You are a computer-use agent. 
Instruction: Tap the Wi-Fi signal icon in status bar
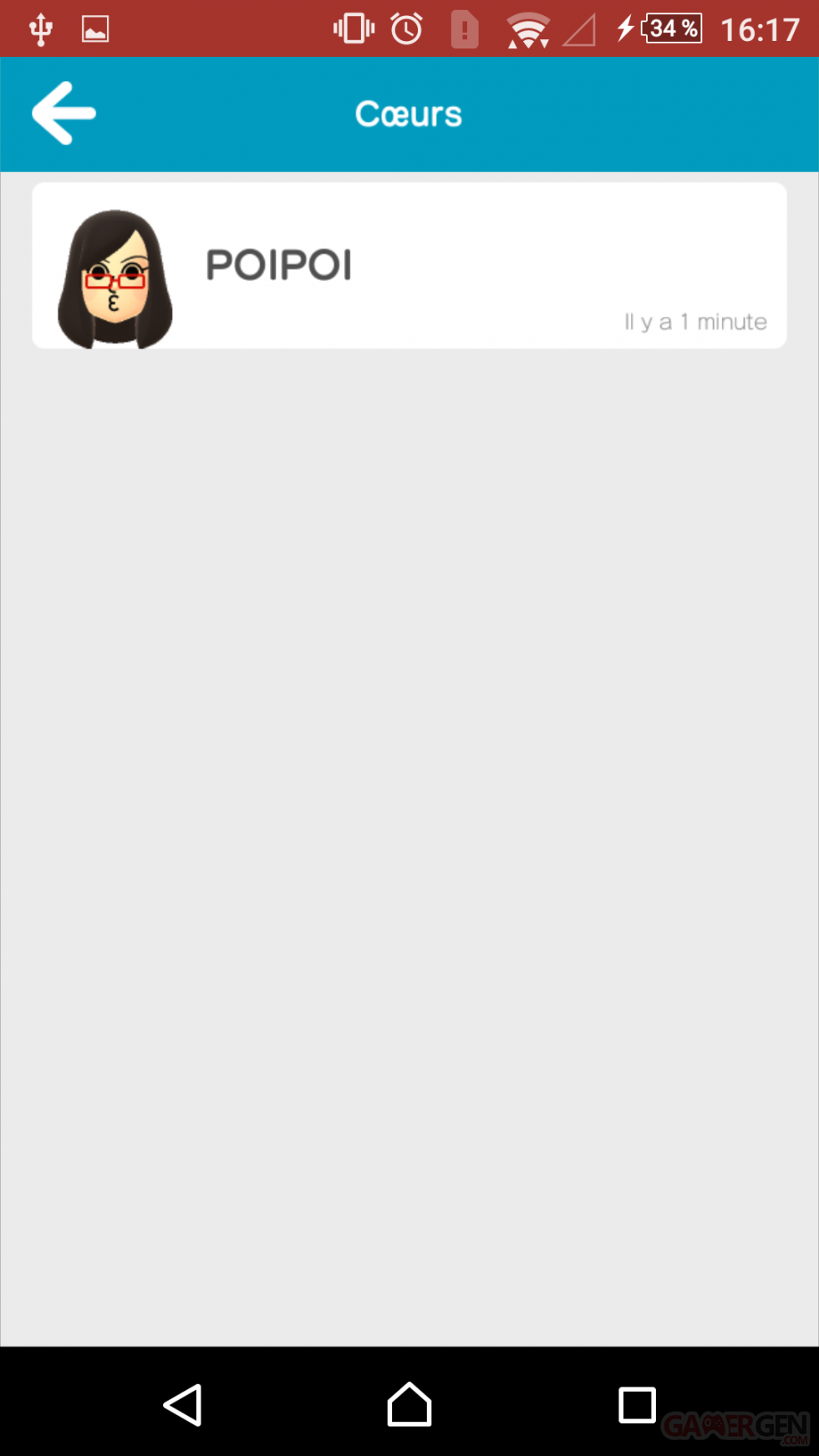tap(529, 28)
